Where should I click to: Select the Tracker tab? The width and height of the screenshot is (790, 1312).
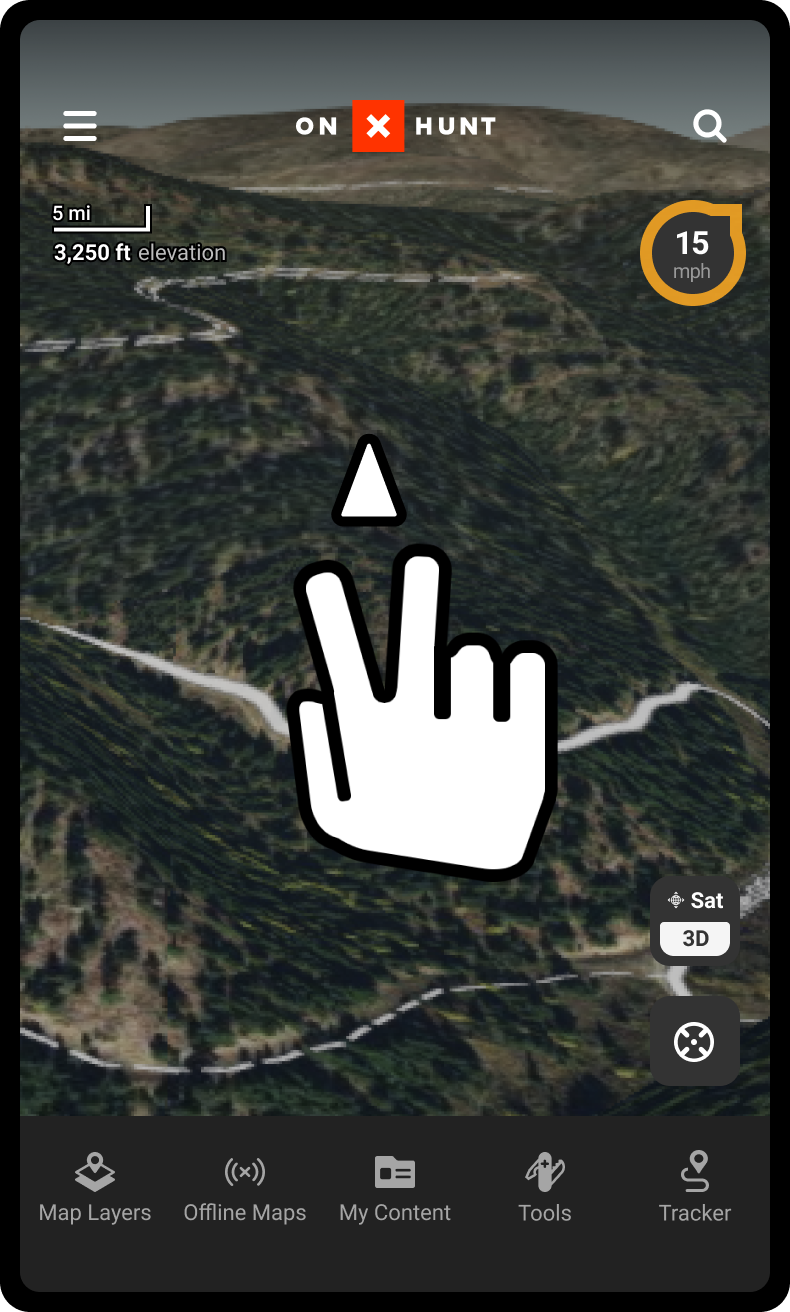[x=695, y=1188]
